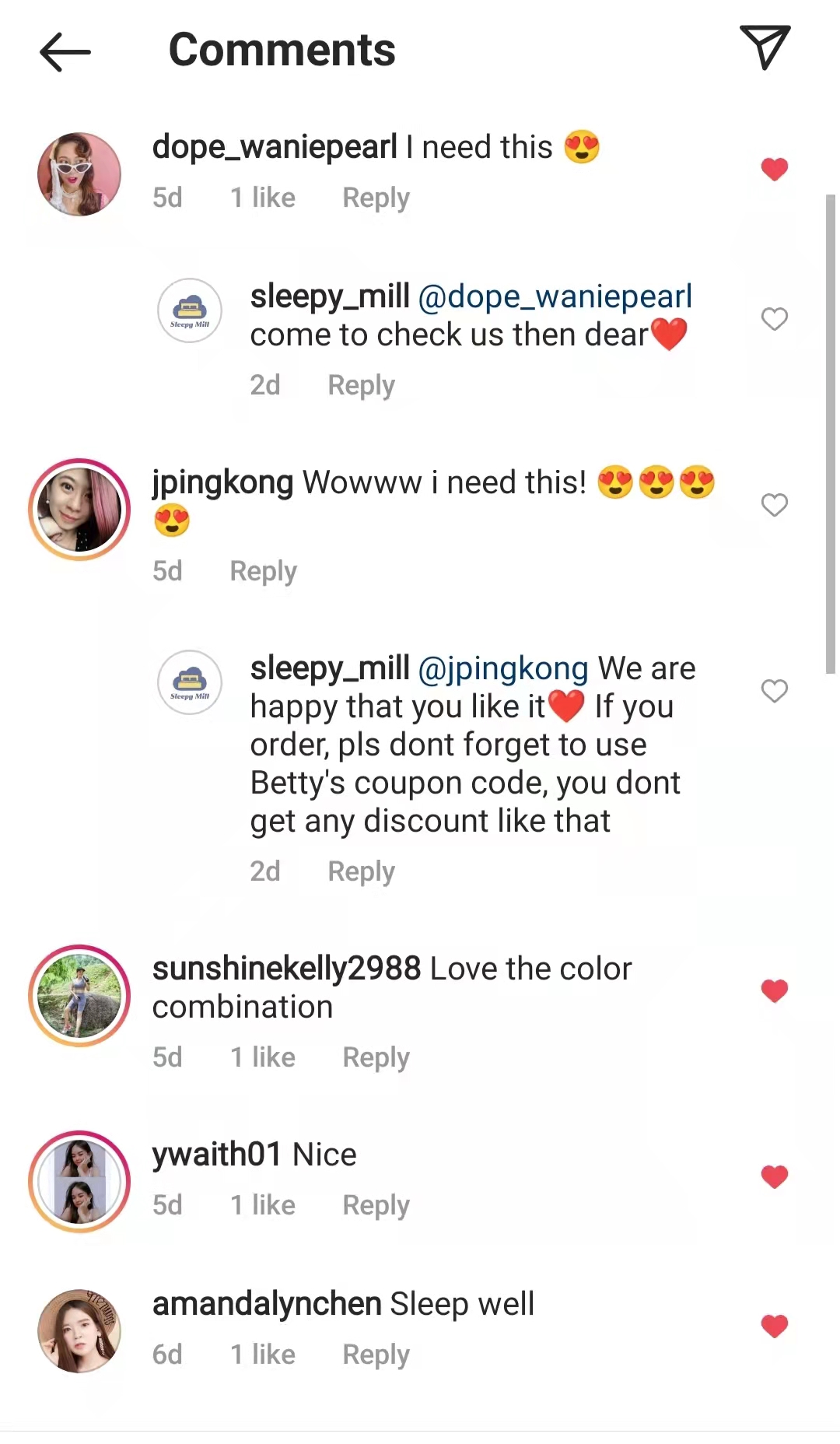Like sleepy_mill's reply about Betty's coupon code
The width and height of the screenshot is (840, 1444).
(x=774, y=691)
